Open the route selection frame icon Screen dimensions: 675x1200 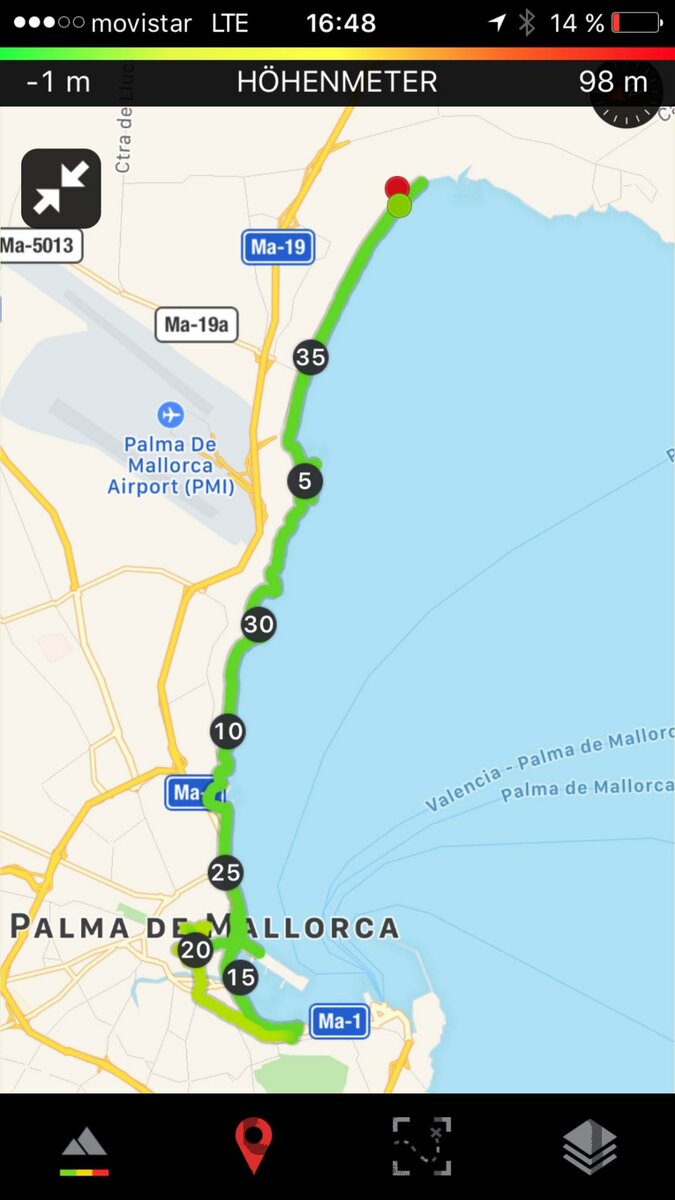pyautogui.click(x=421, y=1146)
